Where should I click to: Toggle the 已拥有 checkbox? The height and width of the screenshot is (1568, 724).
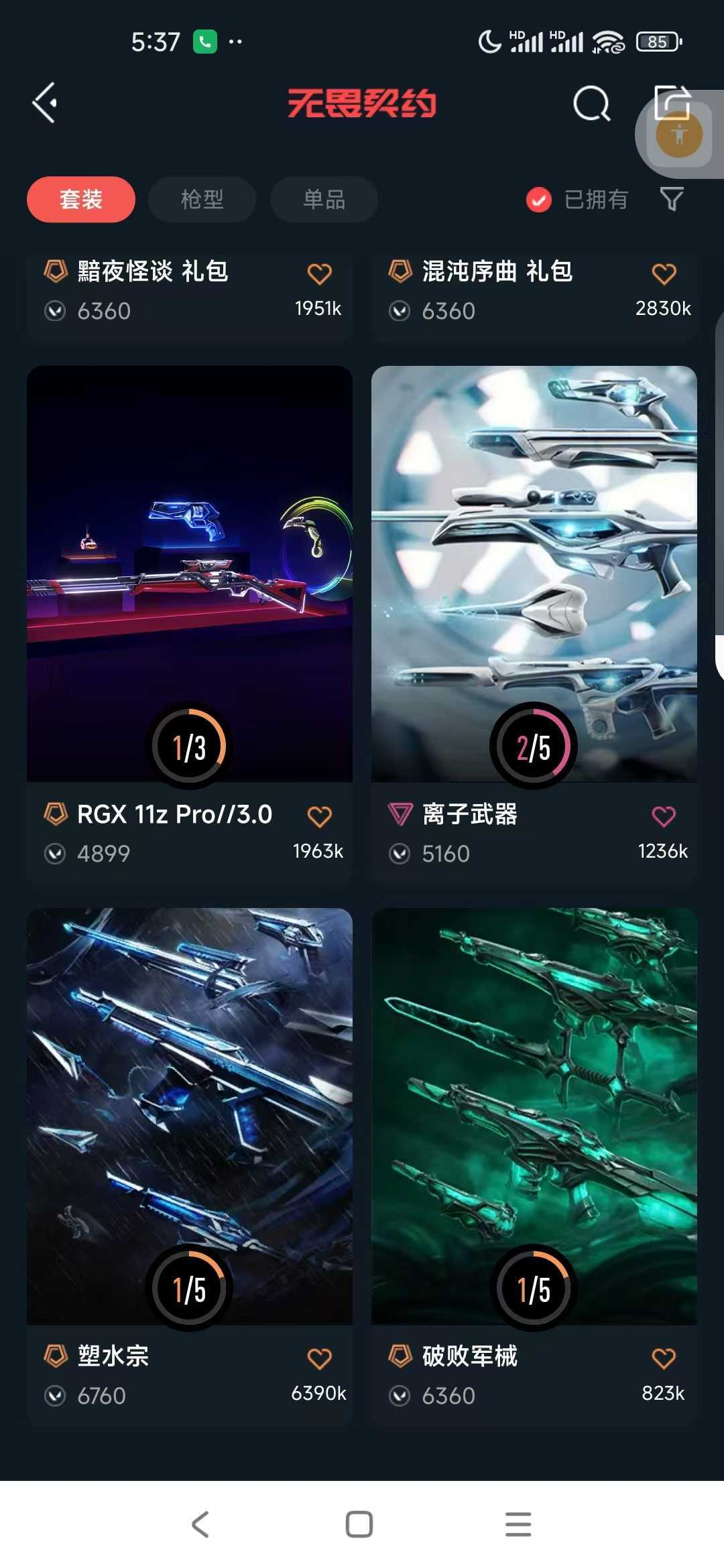[539, 200]
